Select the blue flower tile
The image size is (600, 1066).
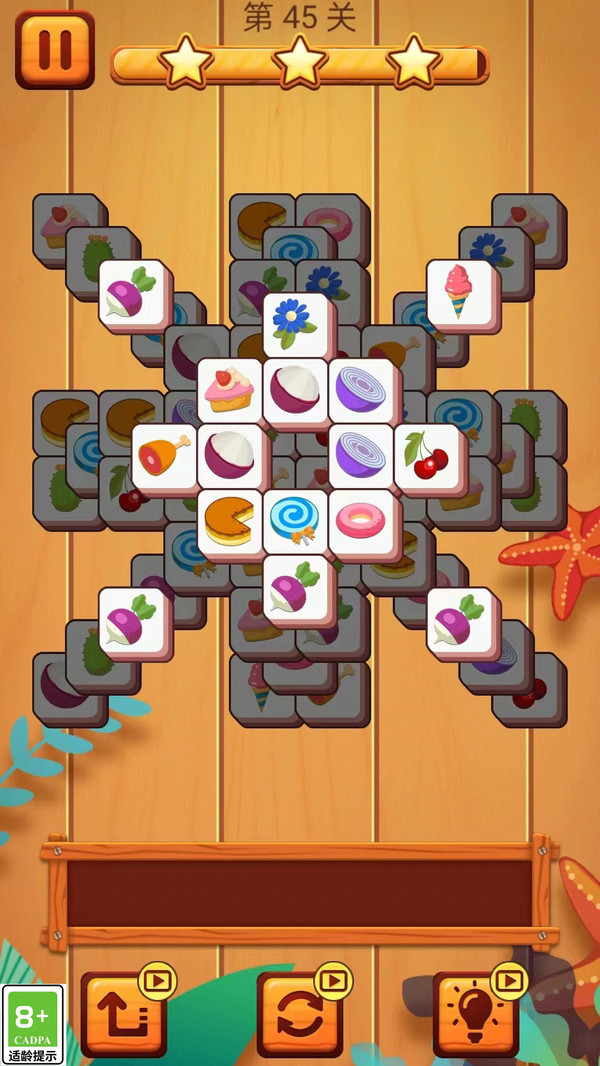coord(294,322)
